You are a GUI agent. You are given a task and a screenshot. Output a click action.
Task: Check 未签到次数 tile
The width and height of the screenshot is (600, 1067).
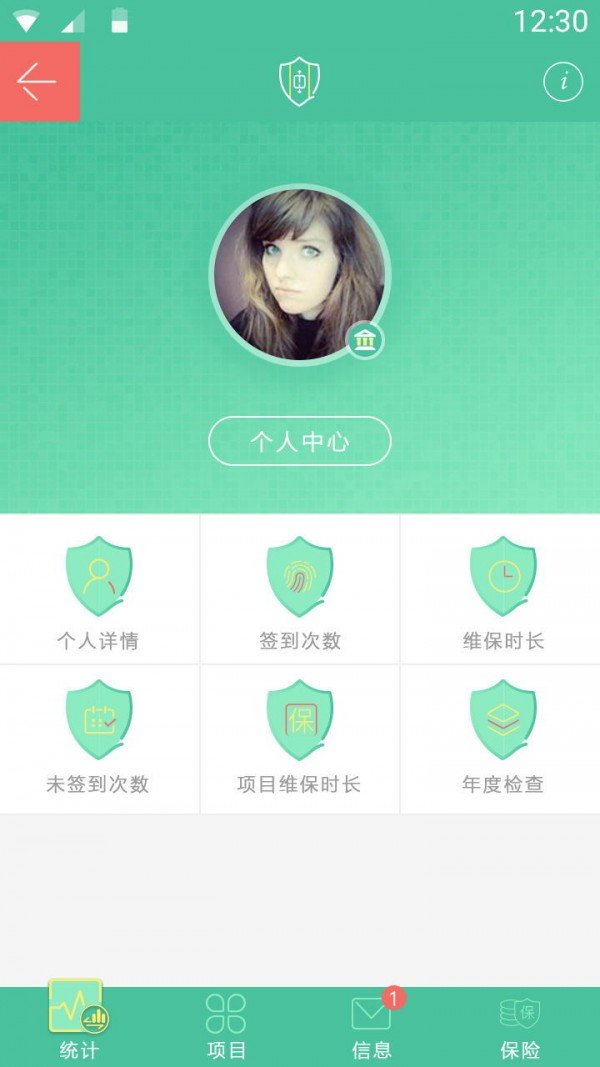pos(99,738)
